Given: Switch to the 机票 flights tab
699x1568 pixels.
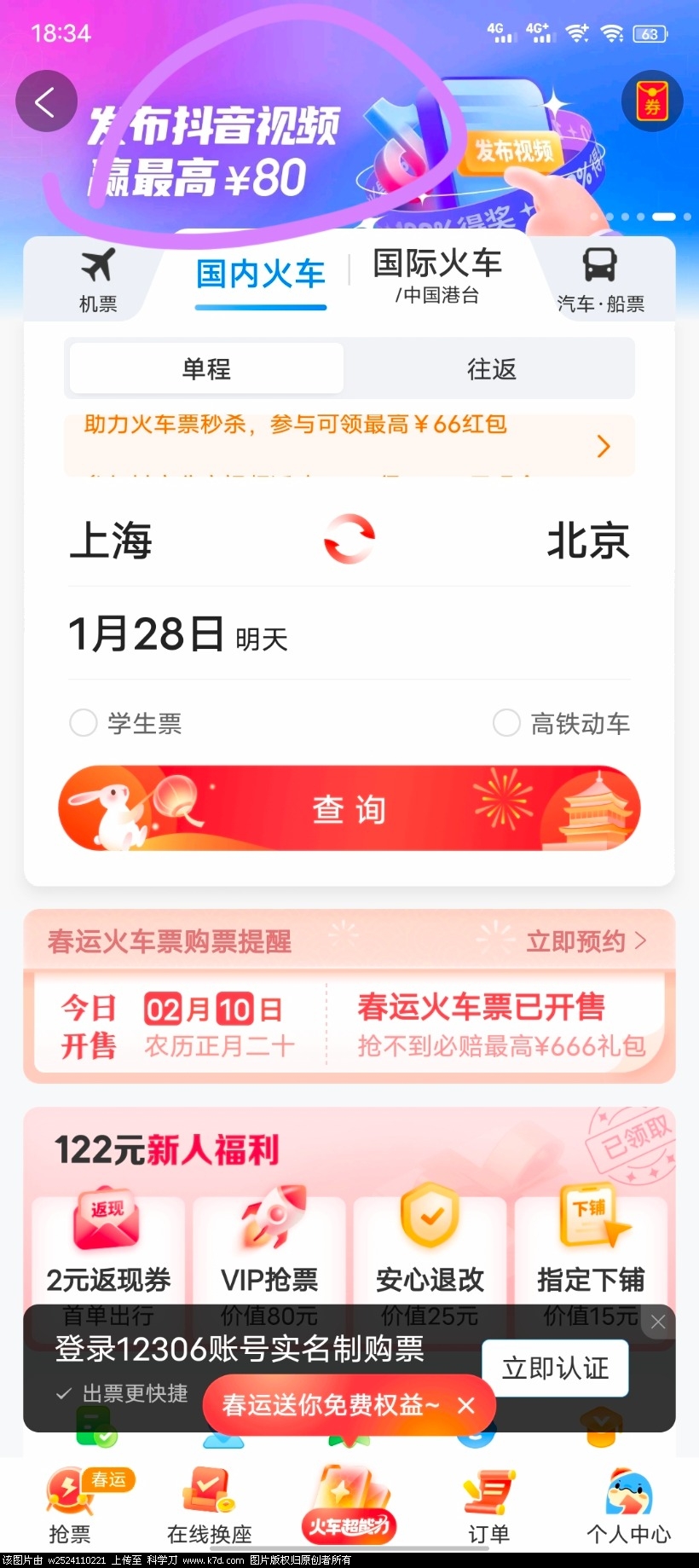Looking at the screenshot, I should point(98,280).
